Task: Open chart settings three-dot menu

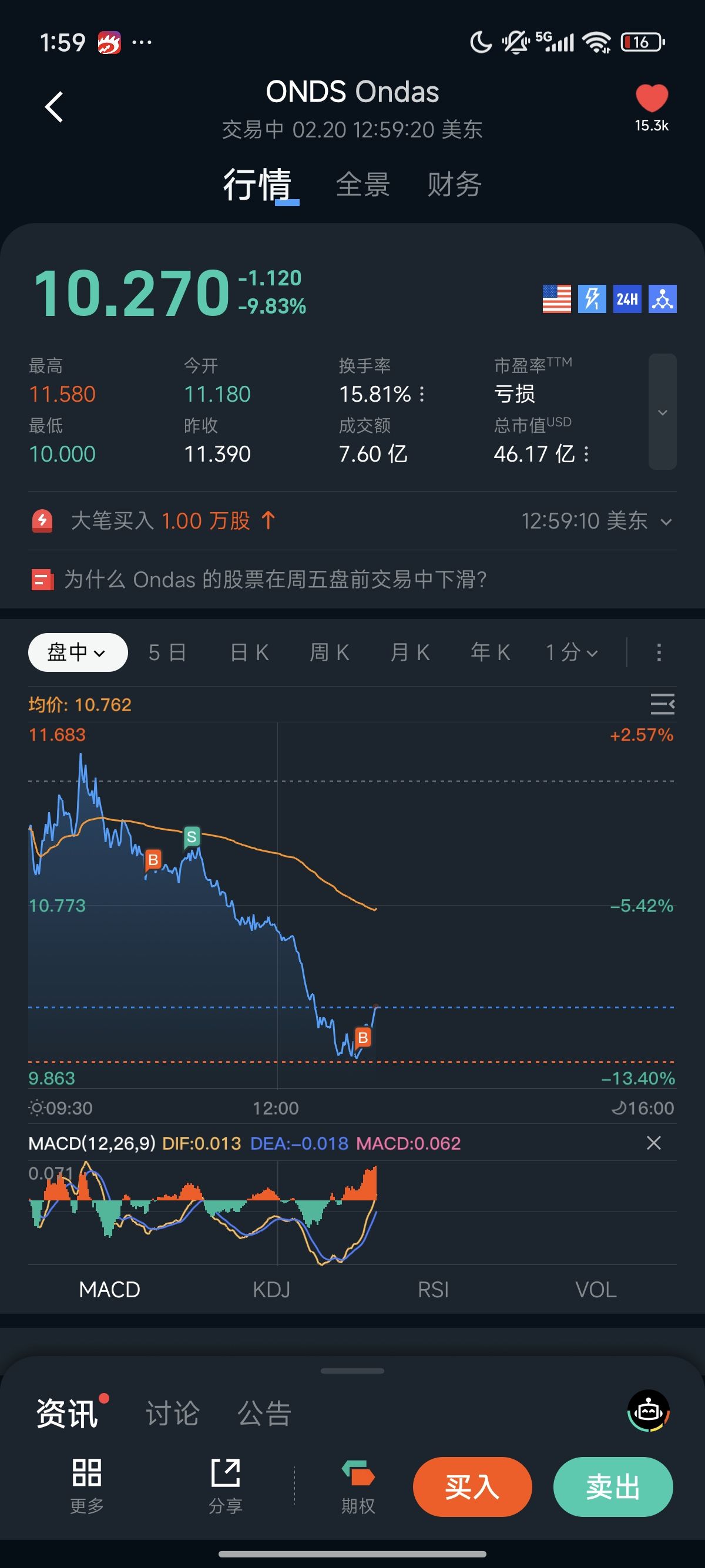Action: tap(659, 652)
